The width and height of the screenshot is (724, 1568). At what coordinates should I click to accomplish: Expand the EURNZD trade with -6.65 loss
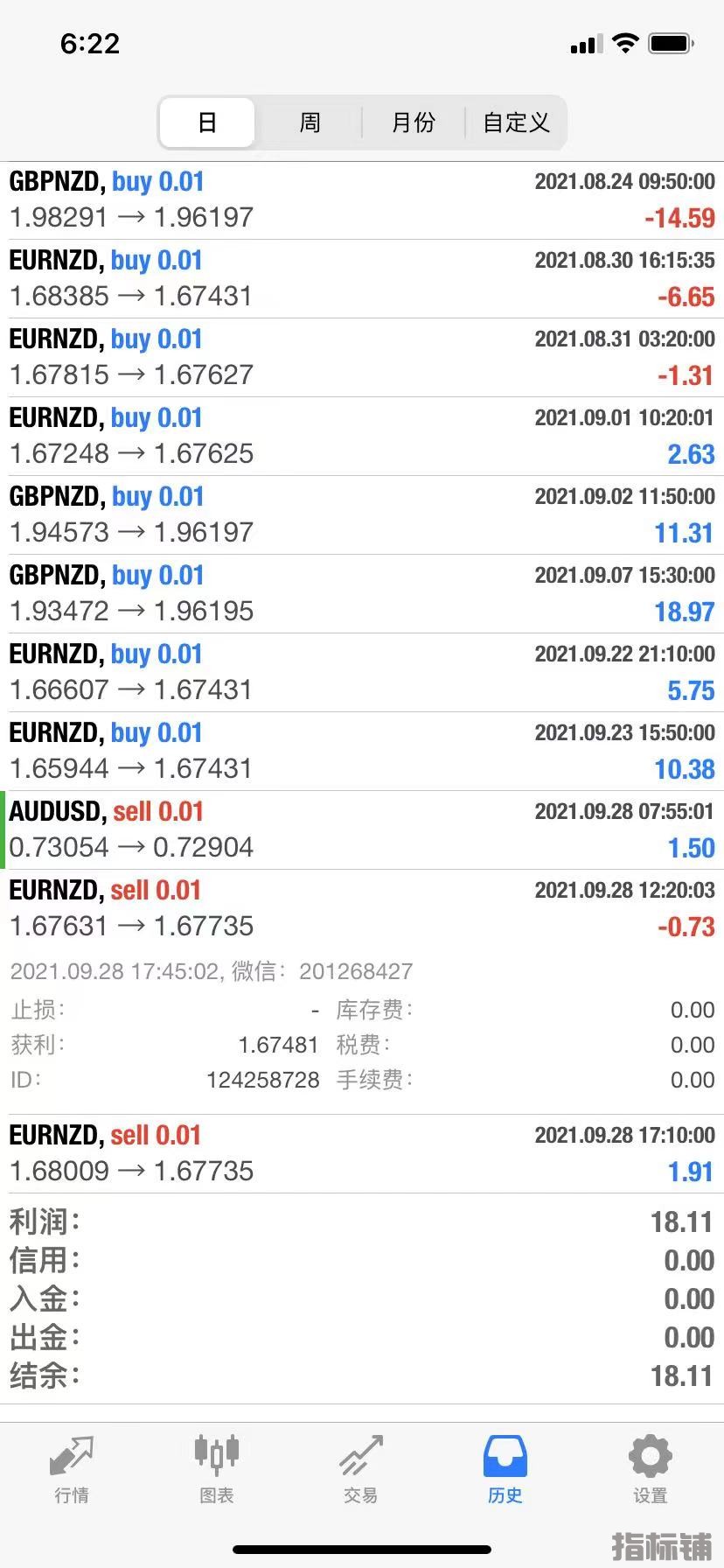pyautogui.click(x=362, y=279)
